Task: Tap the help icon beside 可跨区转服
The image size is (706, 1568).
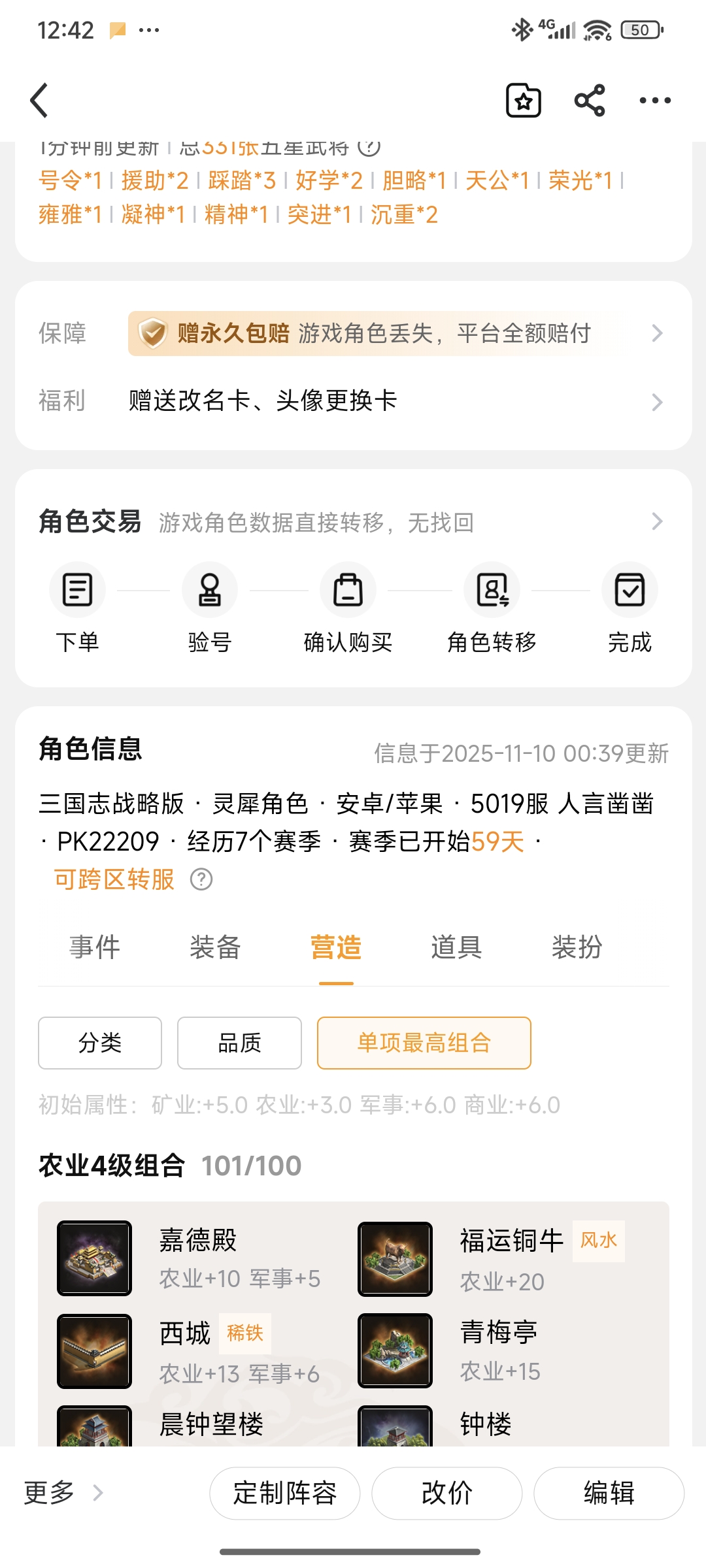Action: [x=201, y=879]
